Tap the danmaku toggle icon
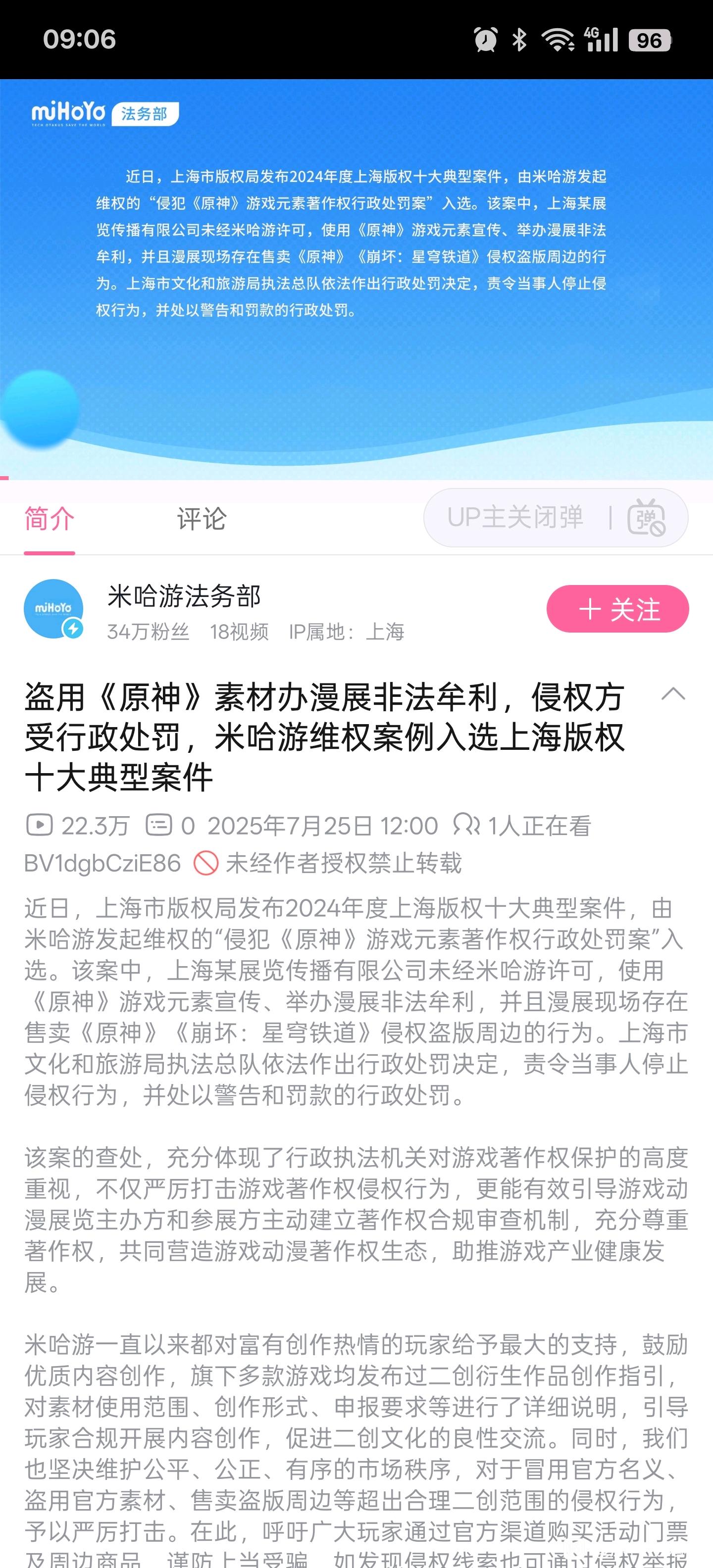This screenshot has width=713, height=1568. coord(646,517)
